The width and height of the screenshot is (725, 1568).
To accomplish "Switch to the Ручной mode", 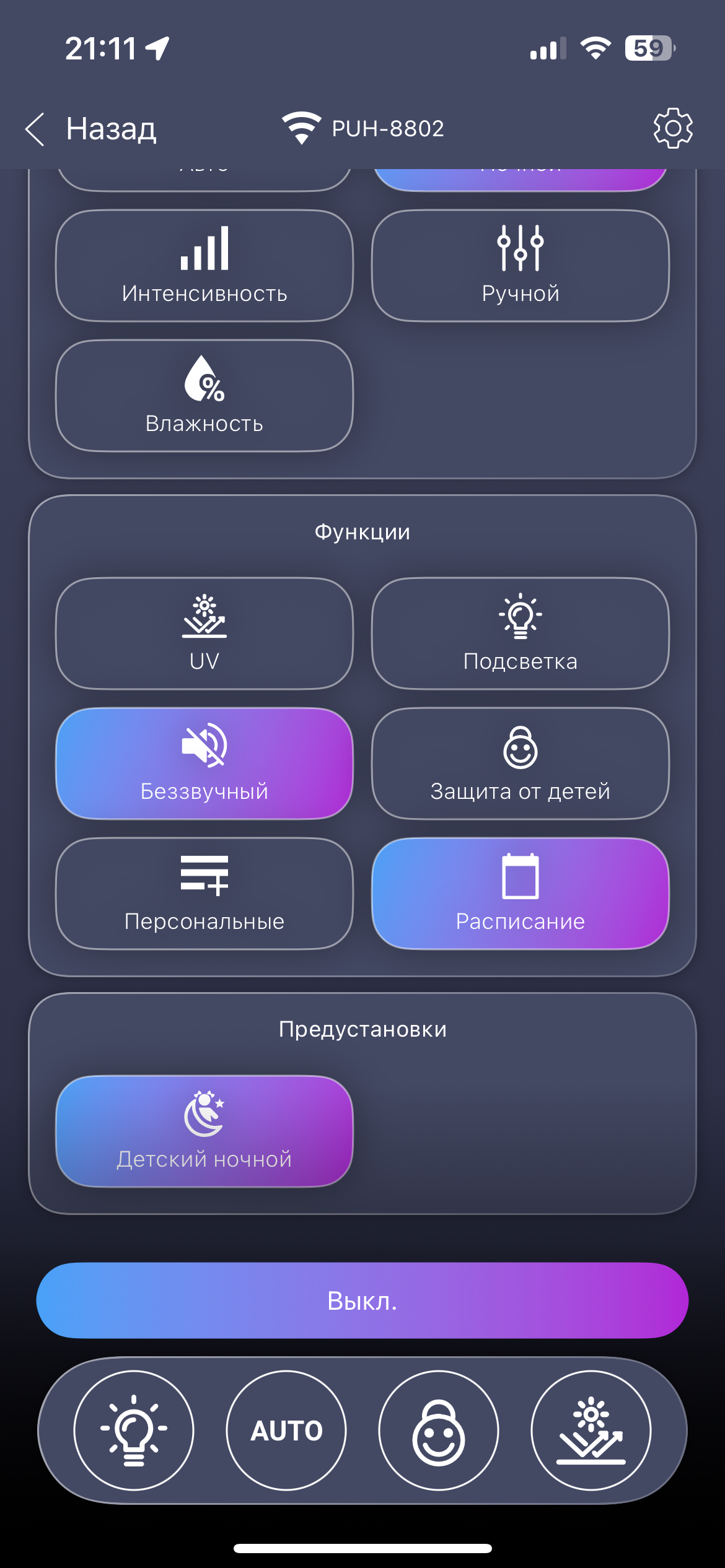I will (521, 266).
